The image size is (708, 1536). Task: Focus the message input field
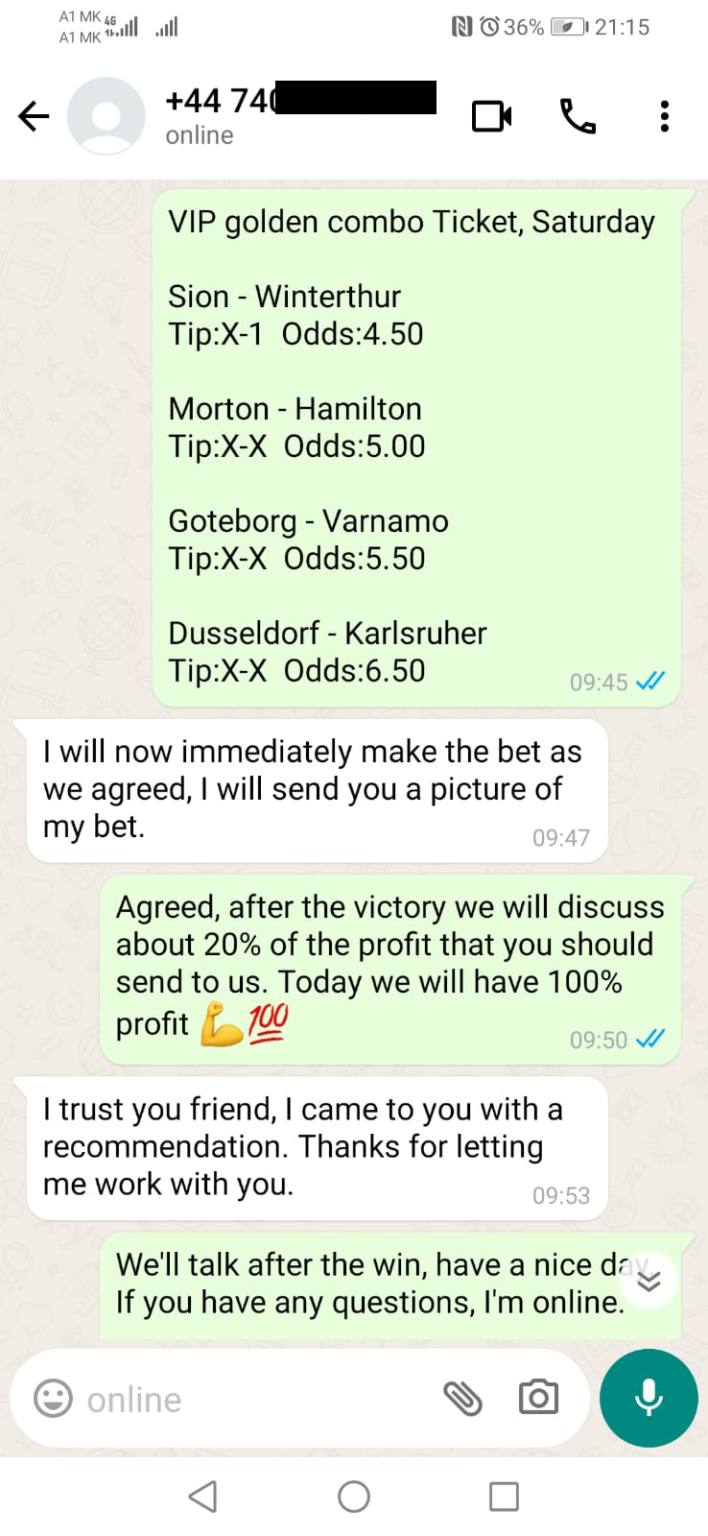250,1399
